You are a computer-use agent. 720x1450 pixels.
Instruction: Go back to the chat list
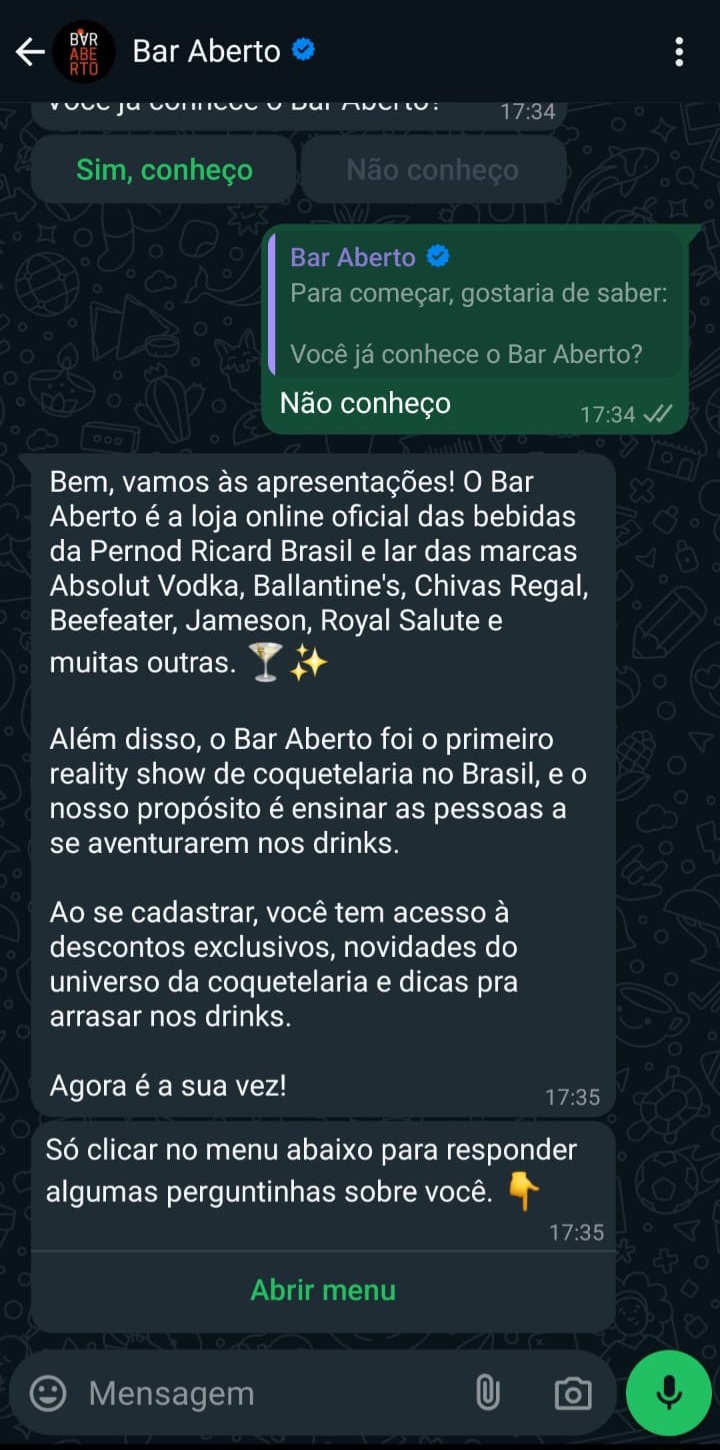click(30, 52)
